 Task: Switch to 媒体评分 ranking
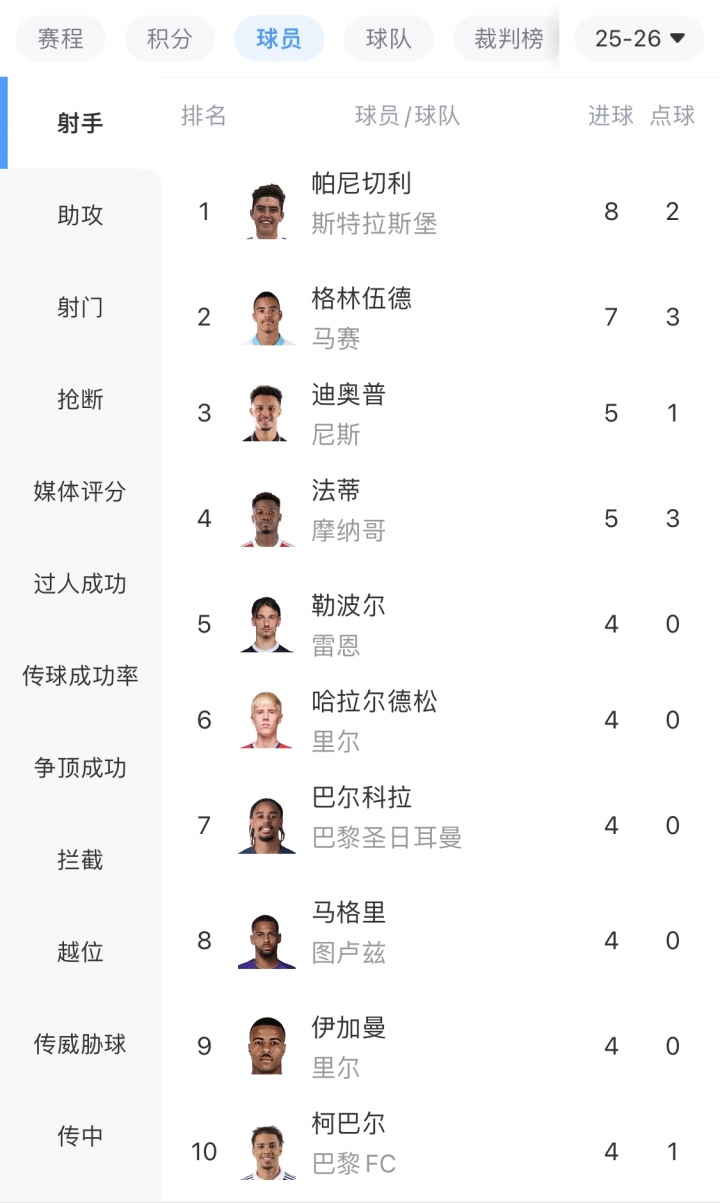click(80, 492)
